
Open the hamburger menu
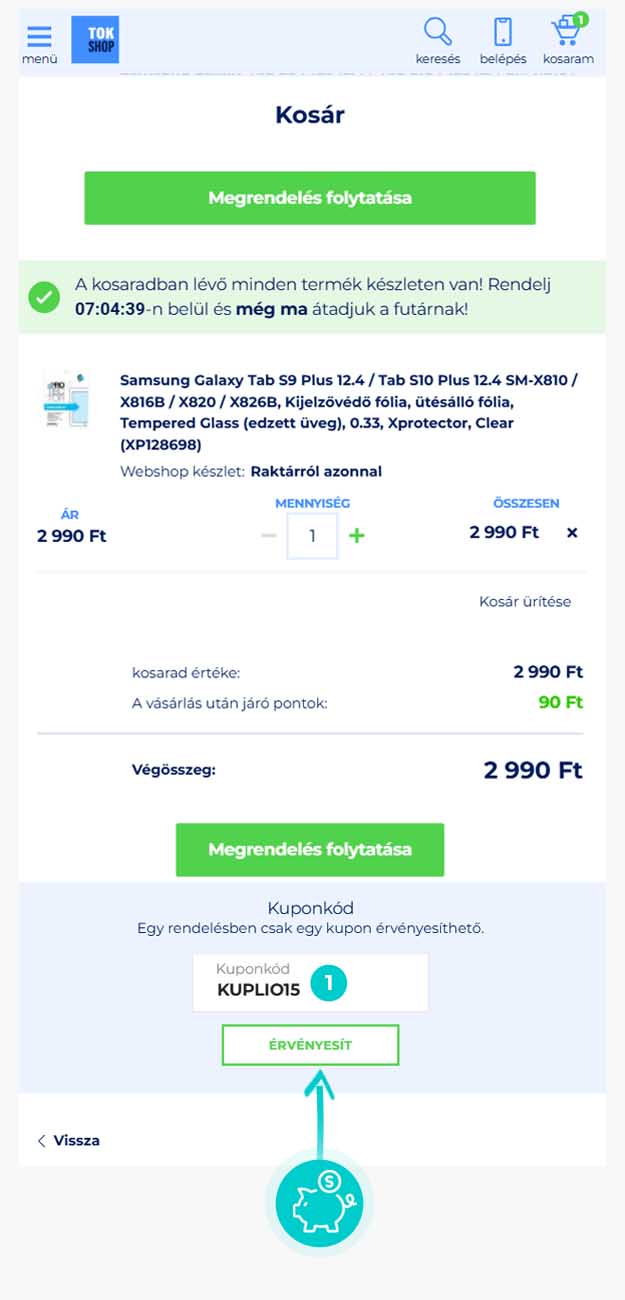[39, 42]
